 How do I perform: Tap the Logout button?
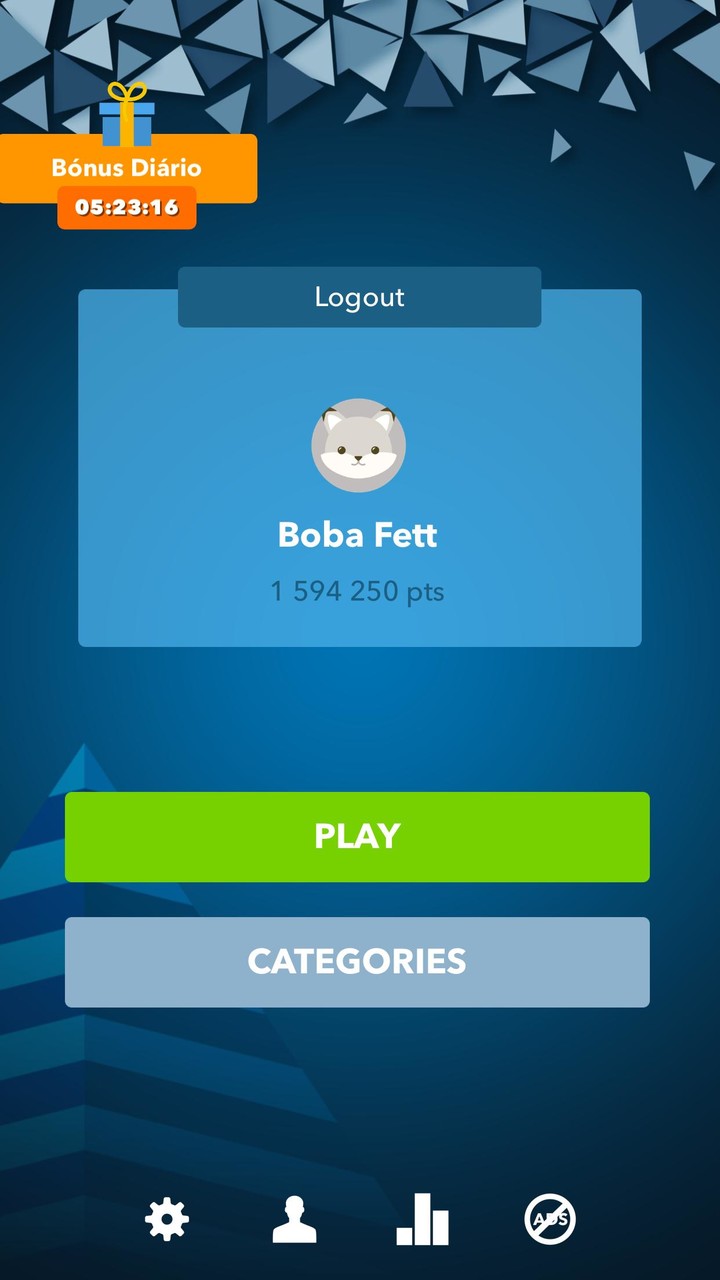(x=359, y=297)
